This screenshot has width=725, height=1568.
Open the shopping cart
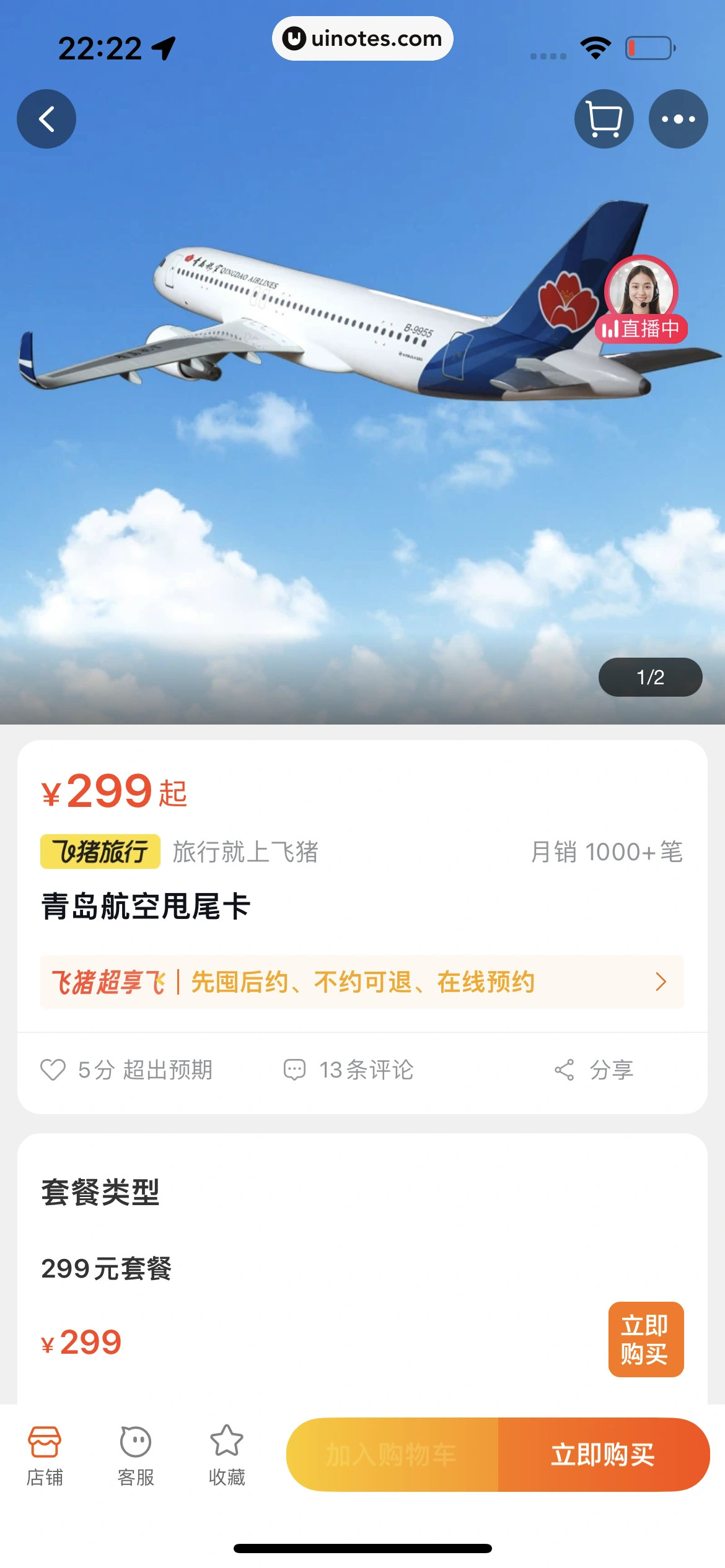pos(604,119)
